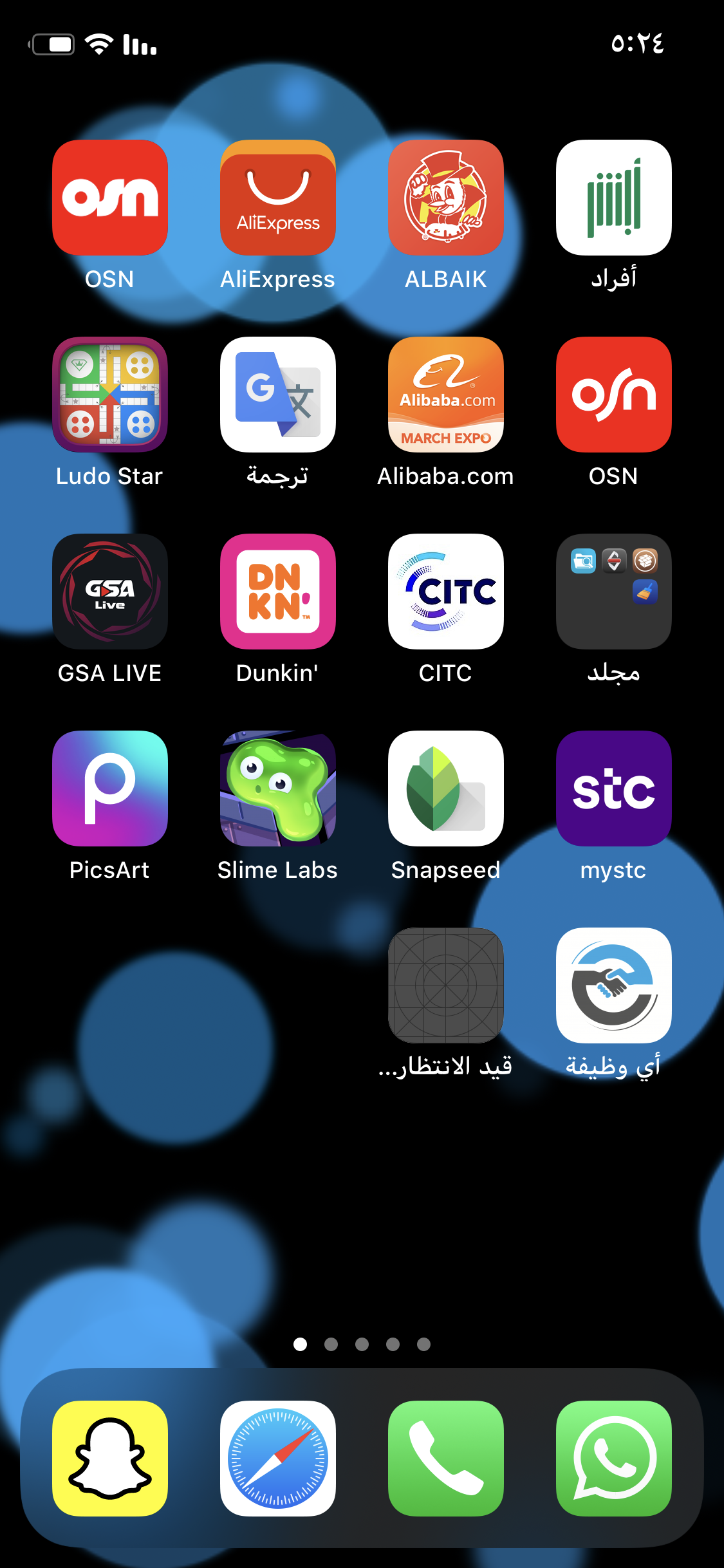724x1568 pixels.
Task: Launch GSA LIVE
Action: pyautogui.click(x=110, y=592)
